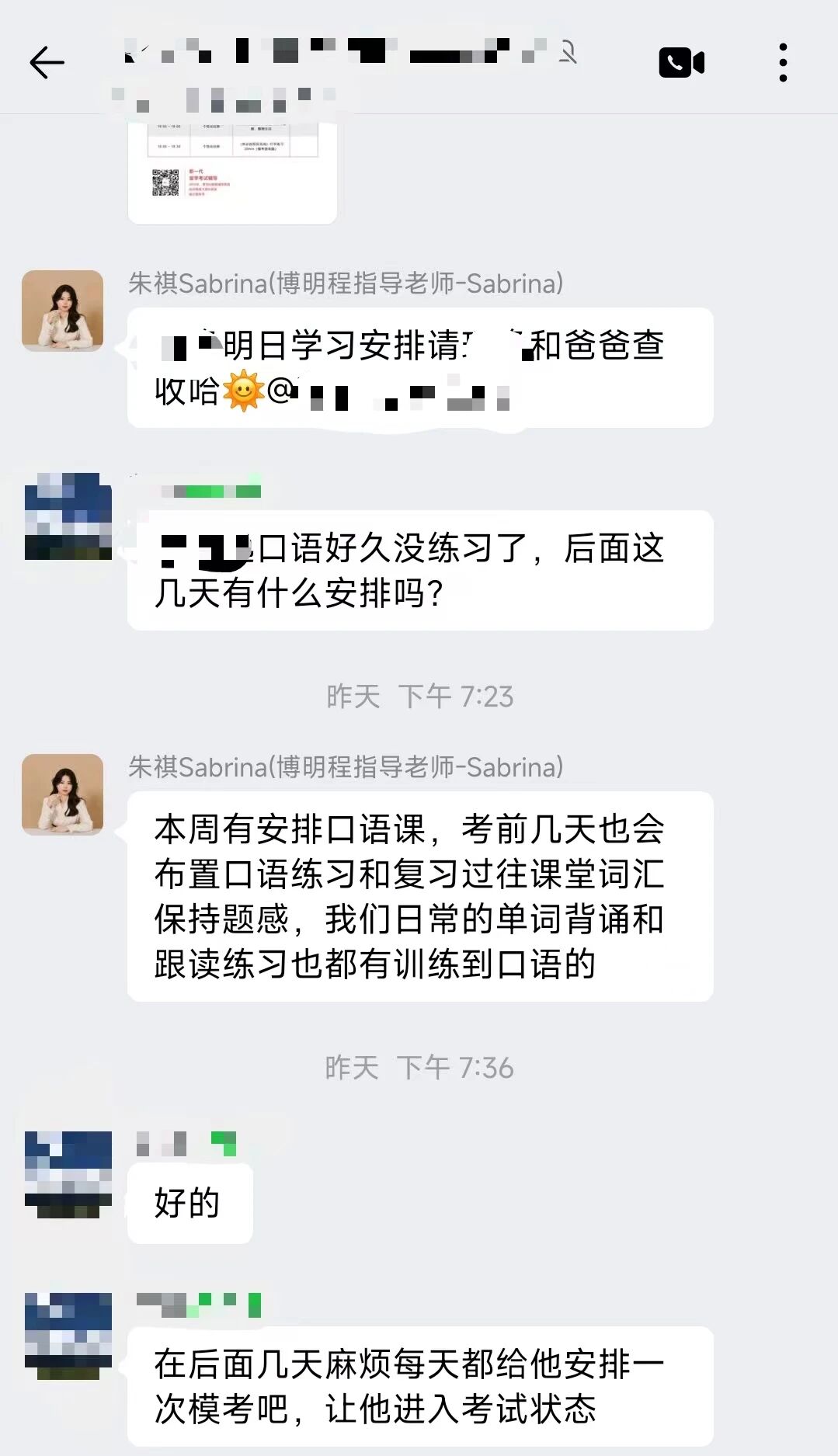Open Sabrina's avatar beside the 本周有安排口语课 message
This screenshot has width=838, height=1456.
point(63,794)
